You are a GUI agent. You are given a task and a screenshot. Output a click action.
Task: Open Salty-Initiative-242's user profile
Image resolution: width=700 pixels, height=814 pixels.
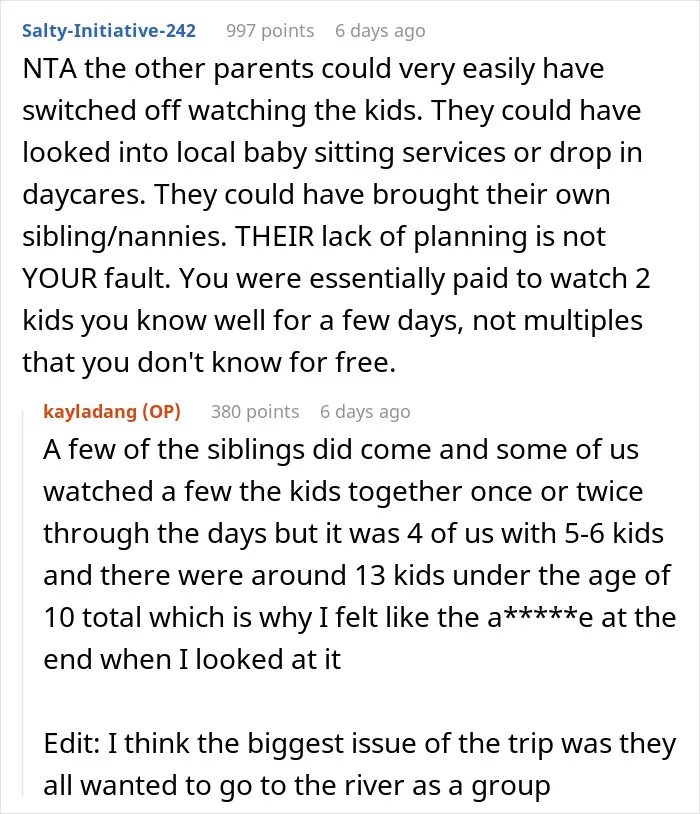click(x=109, y=31)
